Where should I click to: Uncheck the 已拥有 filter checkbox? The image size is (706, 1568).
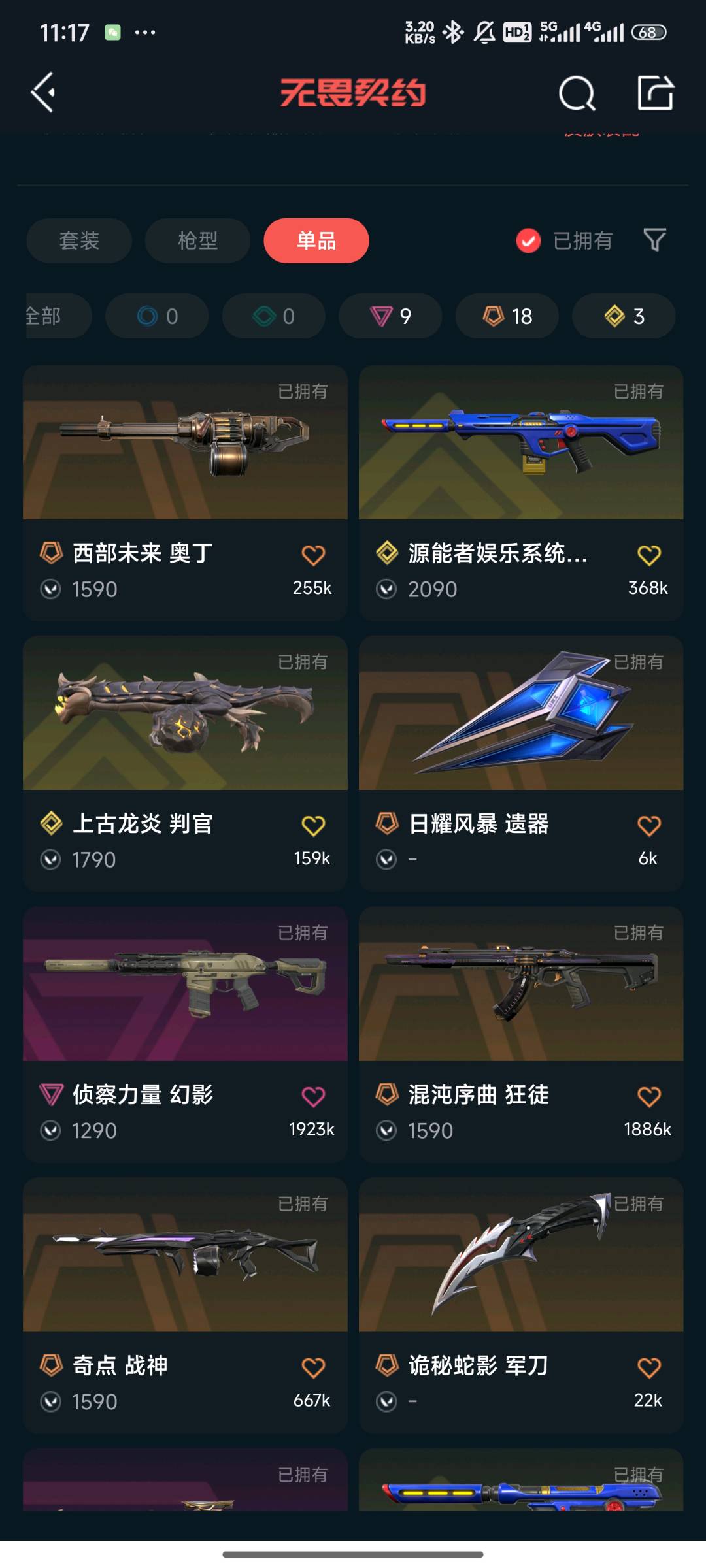(528, 240)
